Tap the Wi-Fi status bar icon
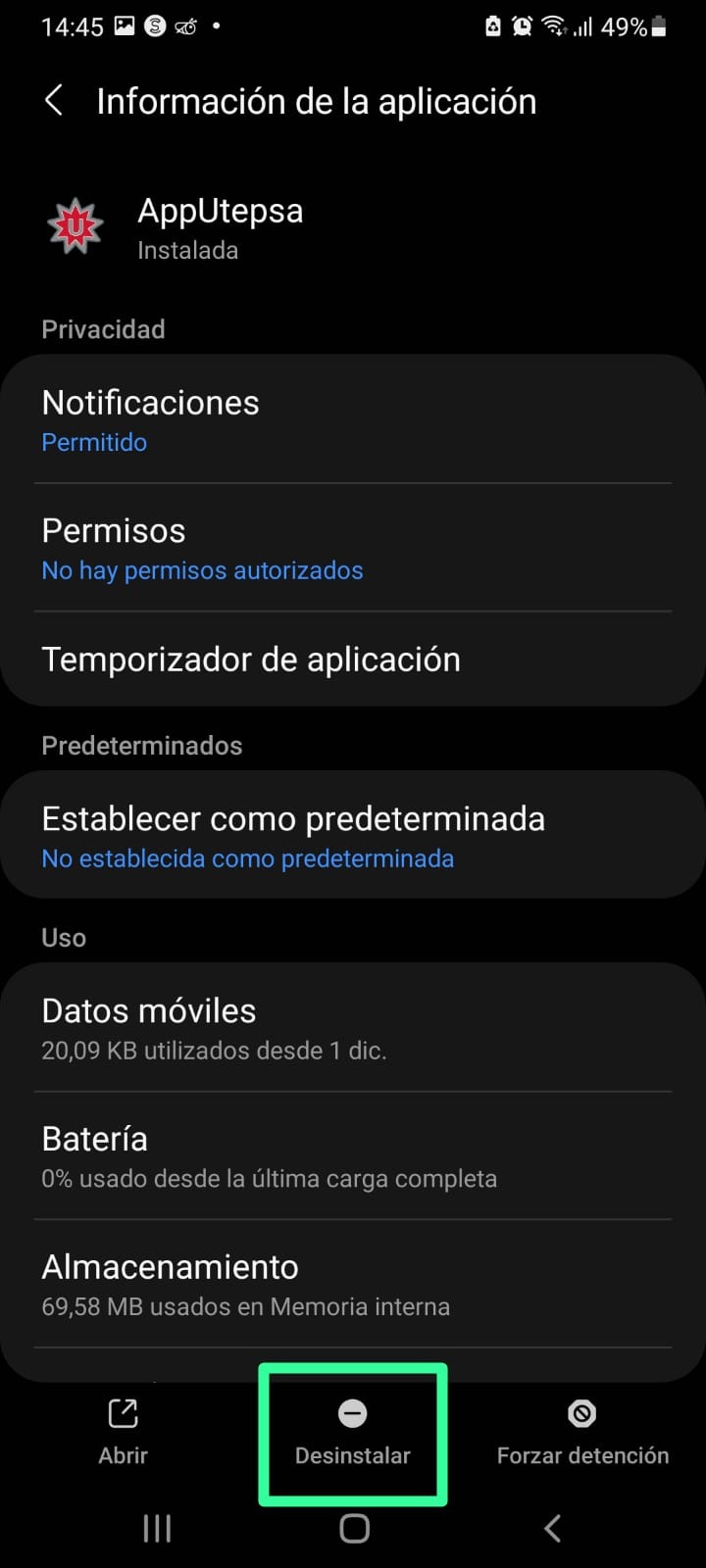The height and width of the screenshot is (1568, 706). click(554, 26)
